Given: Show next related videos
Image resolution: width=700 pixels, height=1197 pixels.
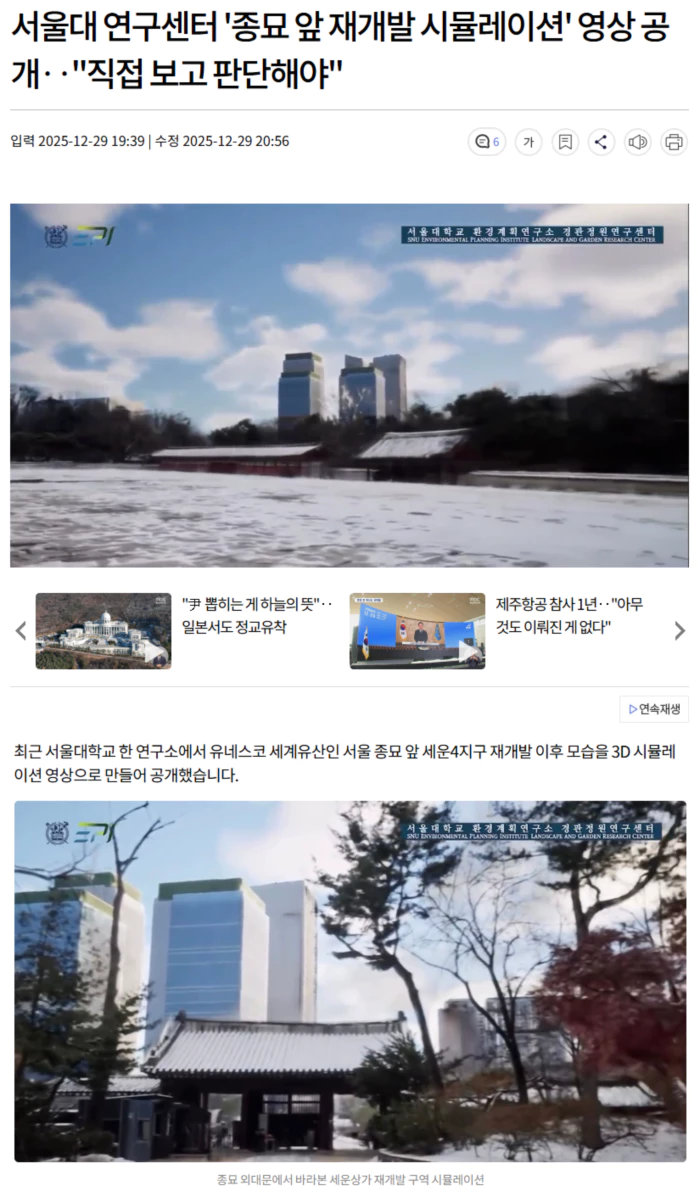Looking at the screenshot, I should point(679,630).
